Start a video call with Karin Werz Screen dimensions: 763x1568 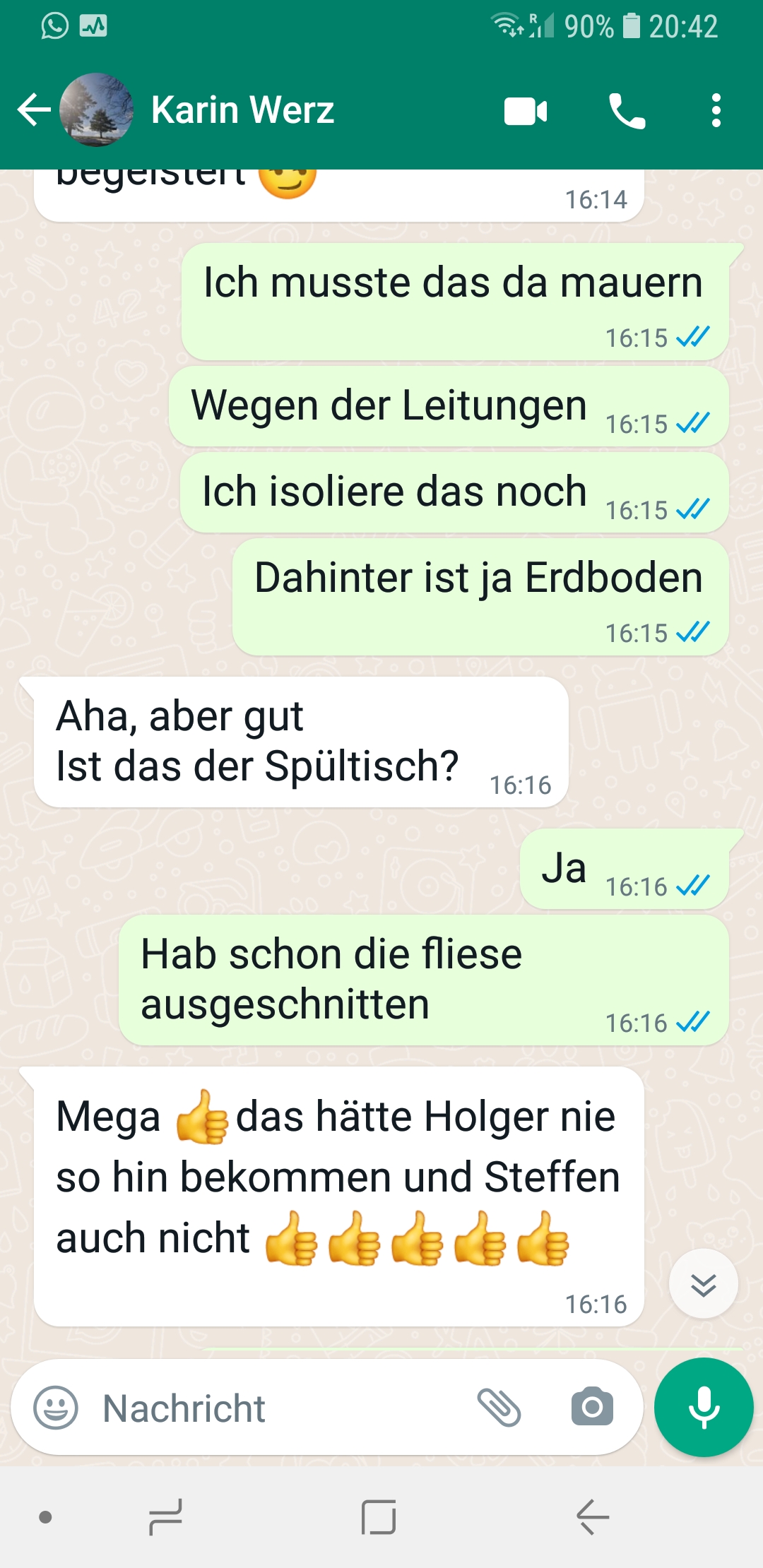pos(525,111)
